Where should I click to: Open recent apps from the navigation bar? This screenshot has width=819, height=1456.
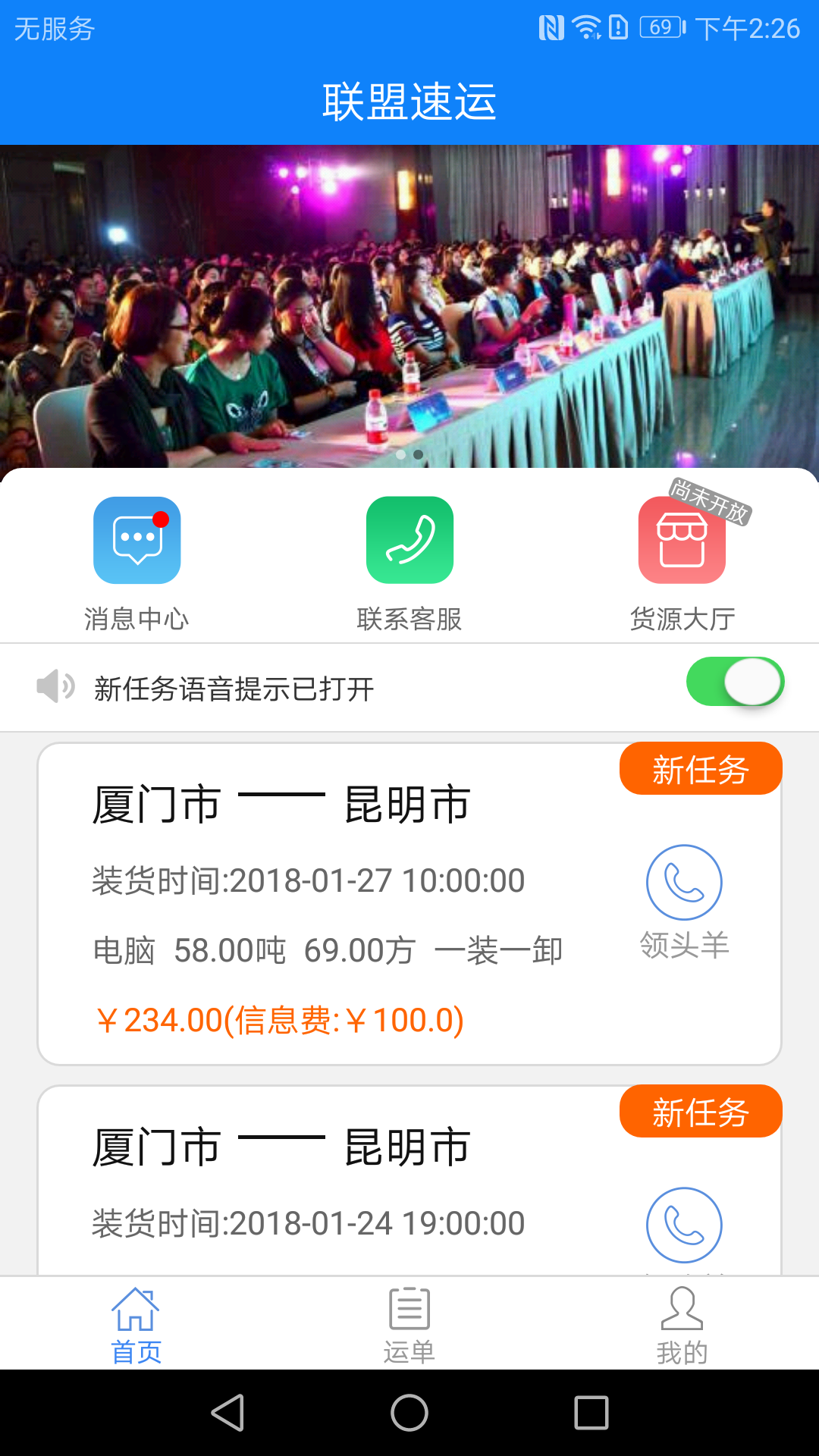point(591,1413)
